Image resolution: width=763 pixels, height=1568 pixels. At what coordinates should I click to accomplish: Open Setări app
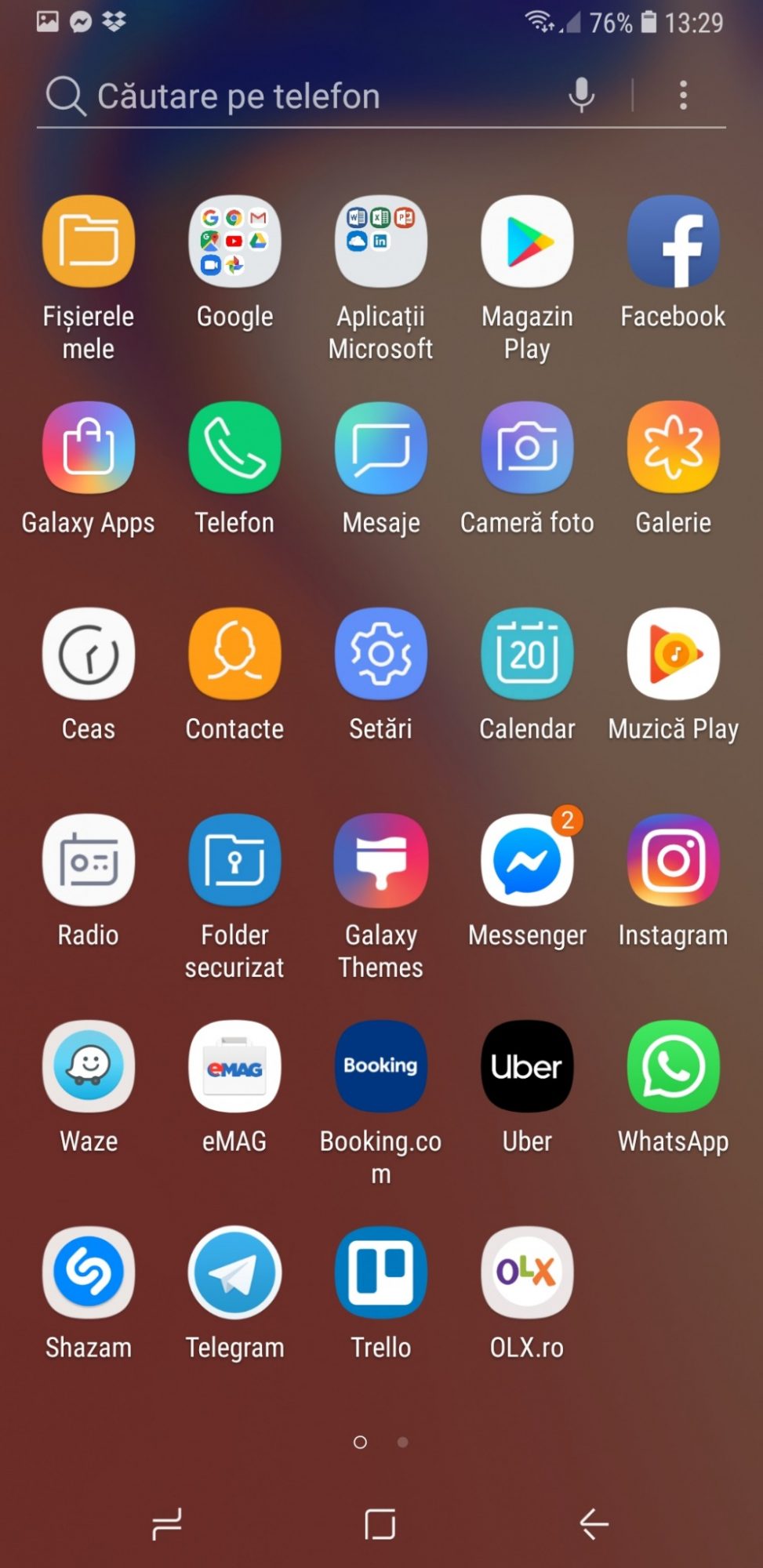(x=381, y=655)
